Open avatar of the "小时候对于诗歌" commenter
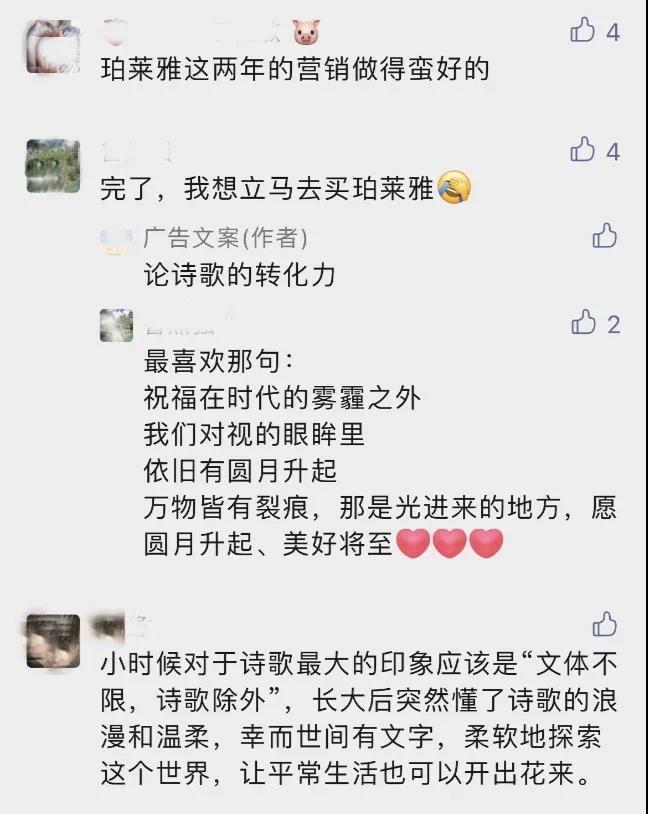 click(x=53, y=641)
